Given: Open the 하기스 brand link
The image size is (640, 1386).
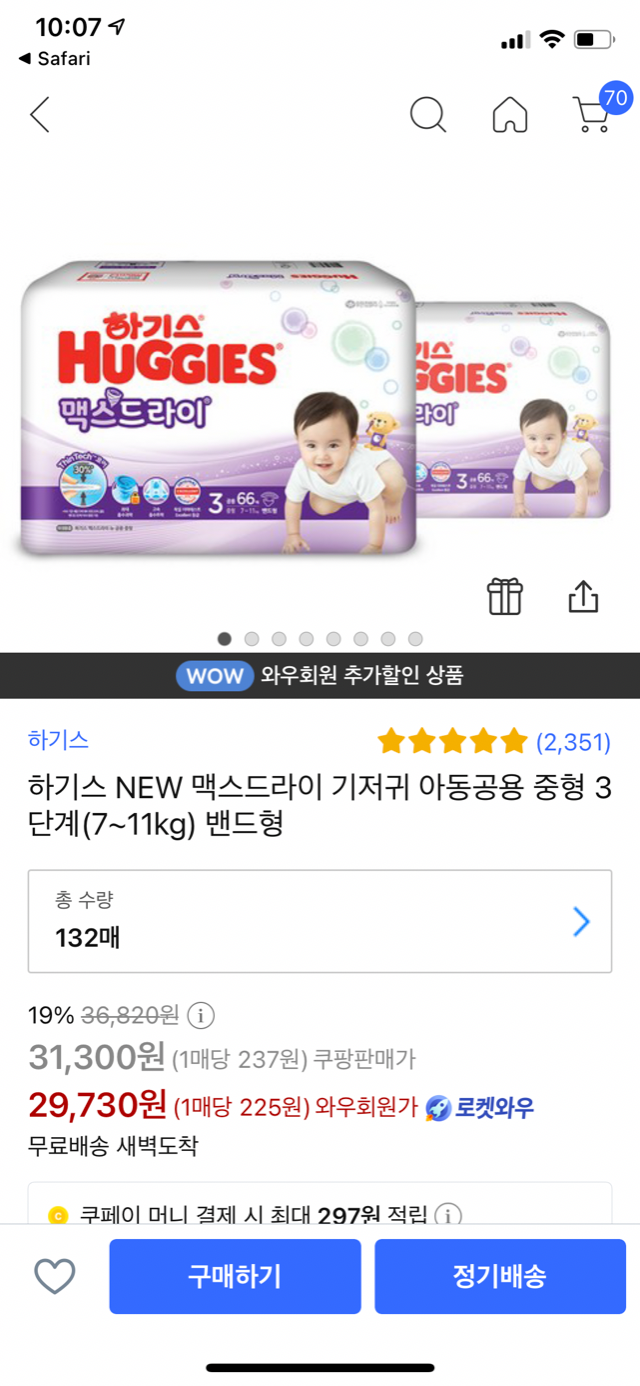Looking at the screenshot, I should pyautogui.click(x=59, y=740).
